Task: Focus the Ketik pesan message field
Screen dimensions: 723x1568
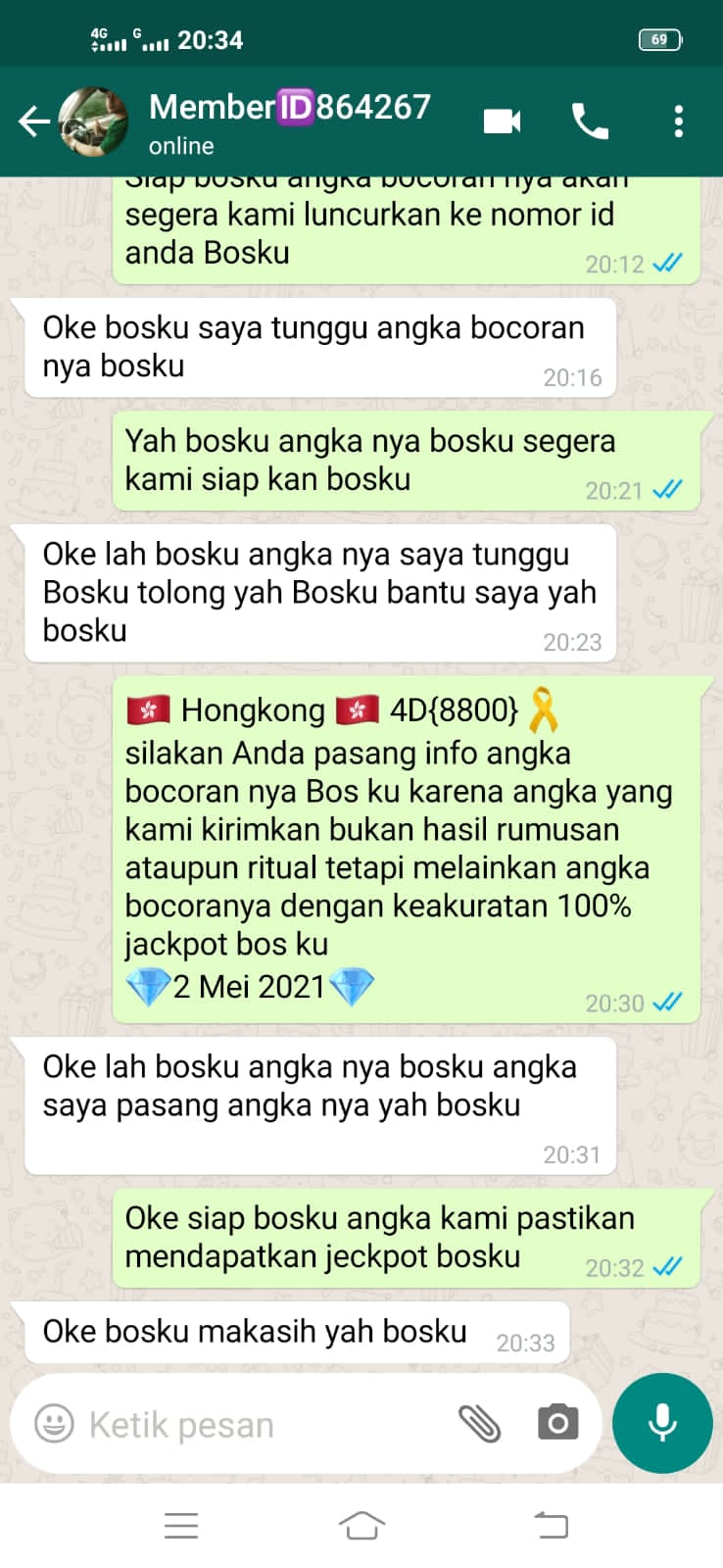Action: pos(255,1424)
